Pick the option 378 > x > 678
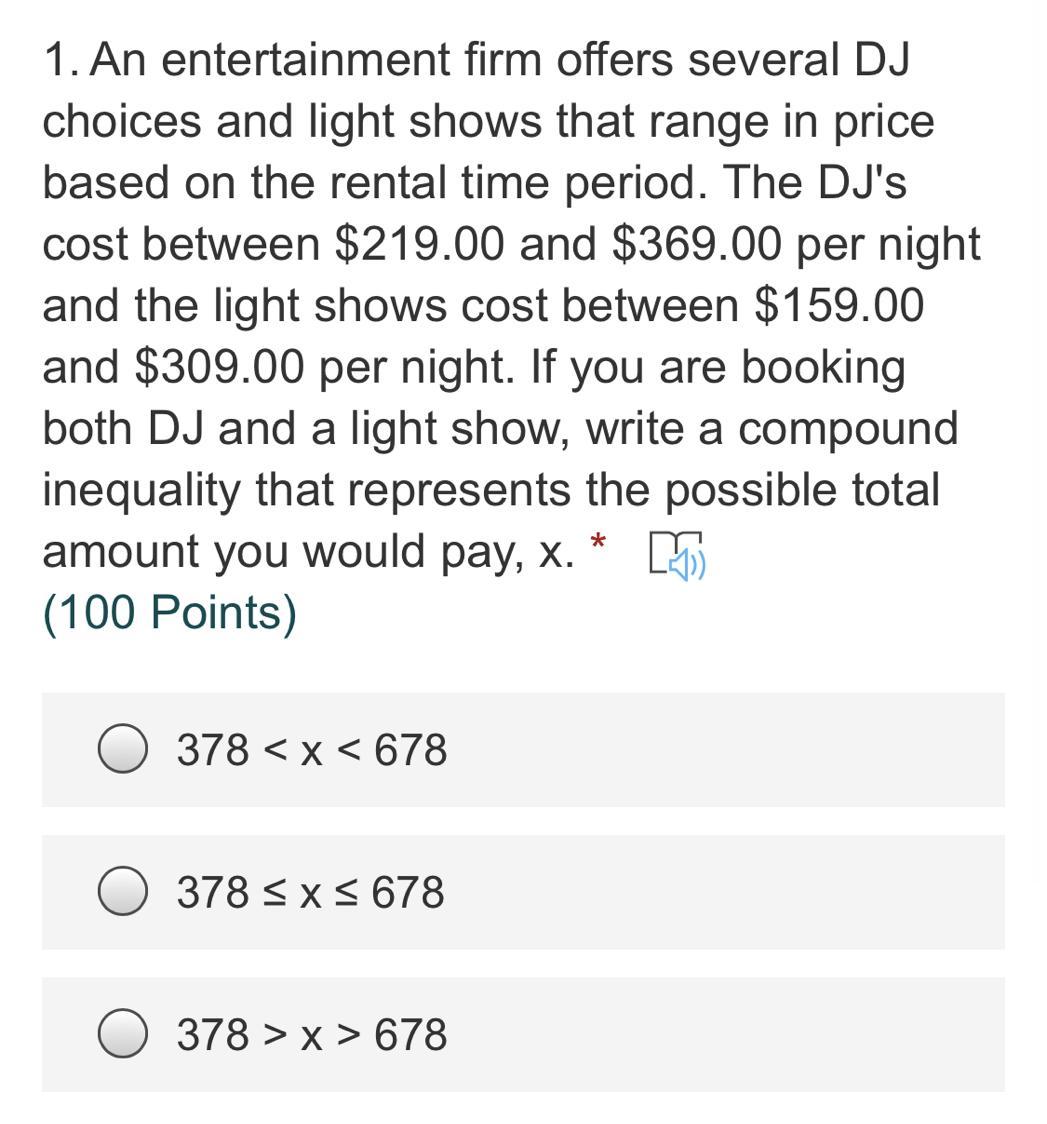The height and width of the screenshot is (1124, 1047). pyautogui.click(x=123, y=1034)
